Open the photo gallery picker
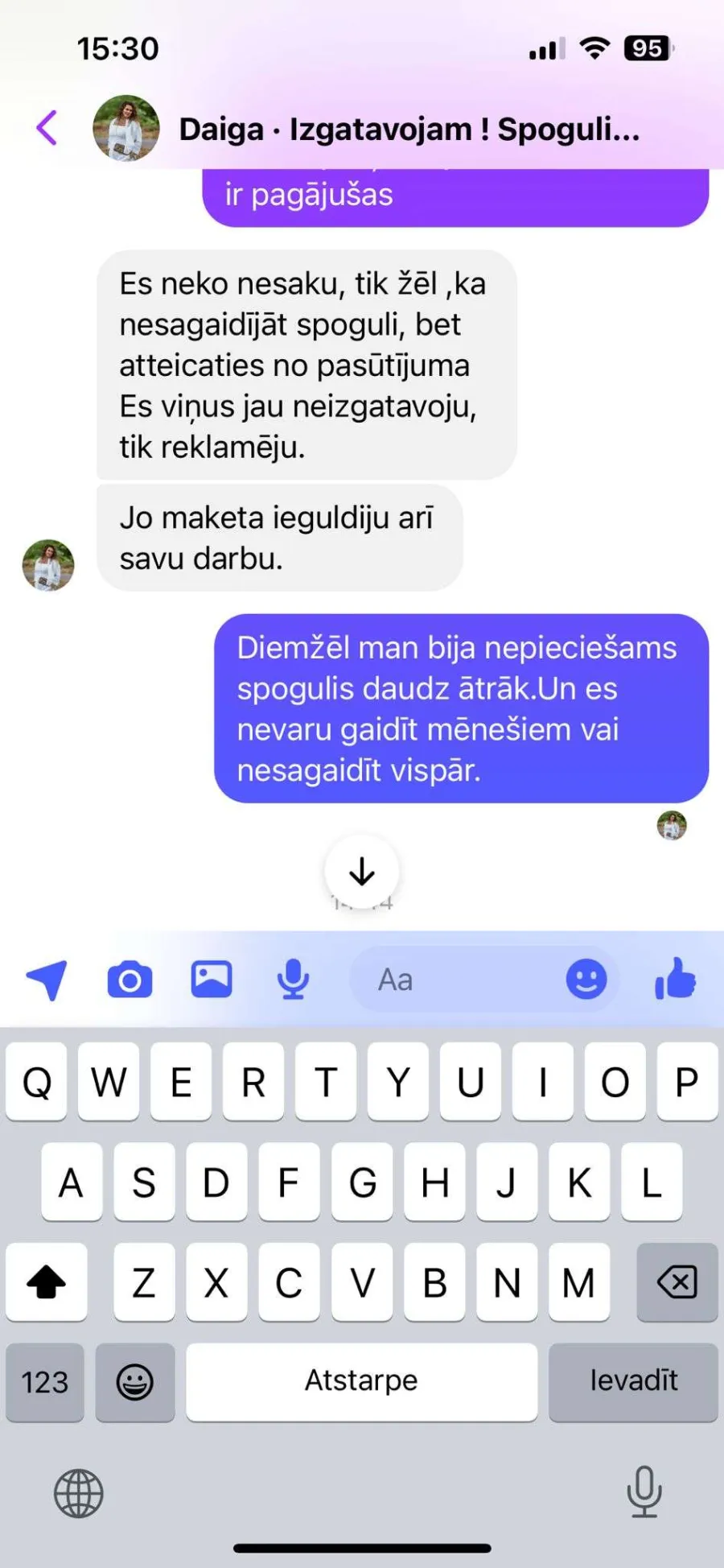This screenshot has height=1568, width=724. (x=212, y=980)
